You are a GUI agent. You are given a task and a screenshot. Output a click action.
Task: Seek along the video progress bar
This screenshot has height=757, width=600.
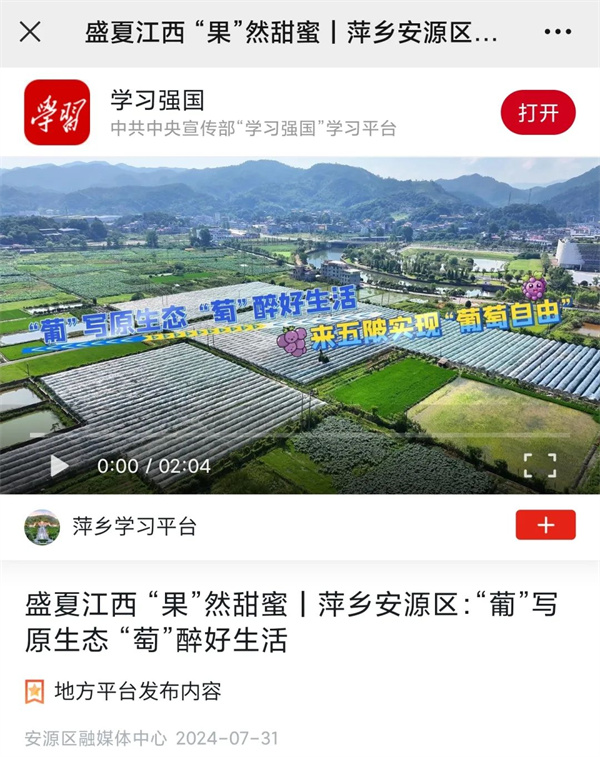(x=300, y=435)
